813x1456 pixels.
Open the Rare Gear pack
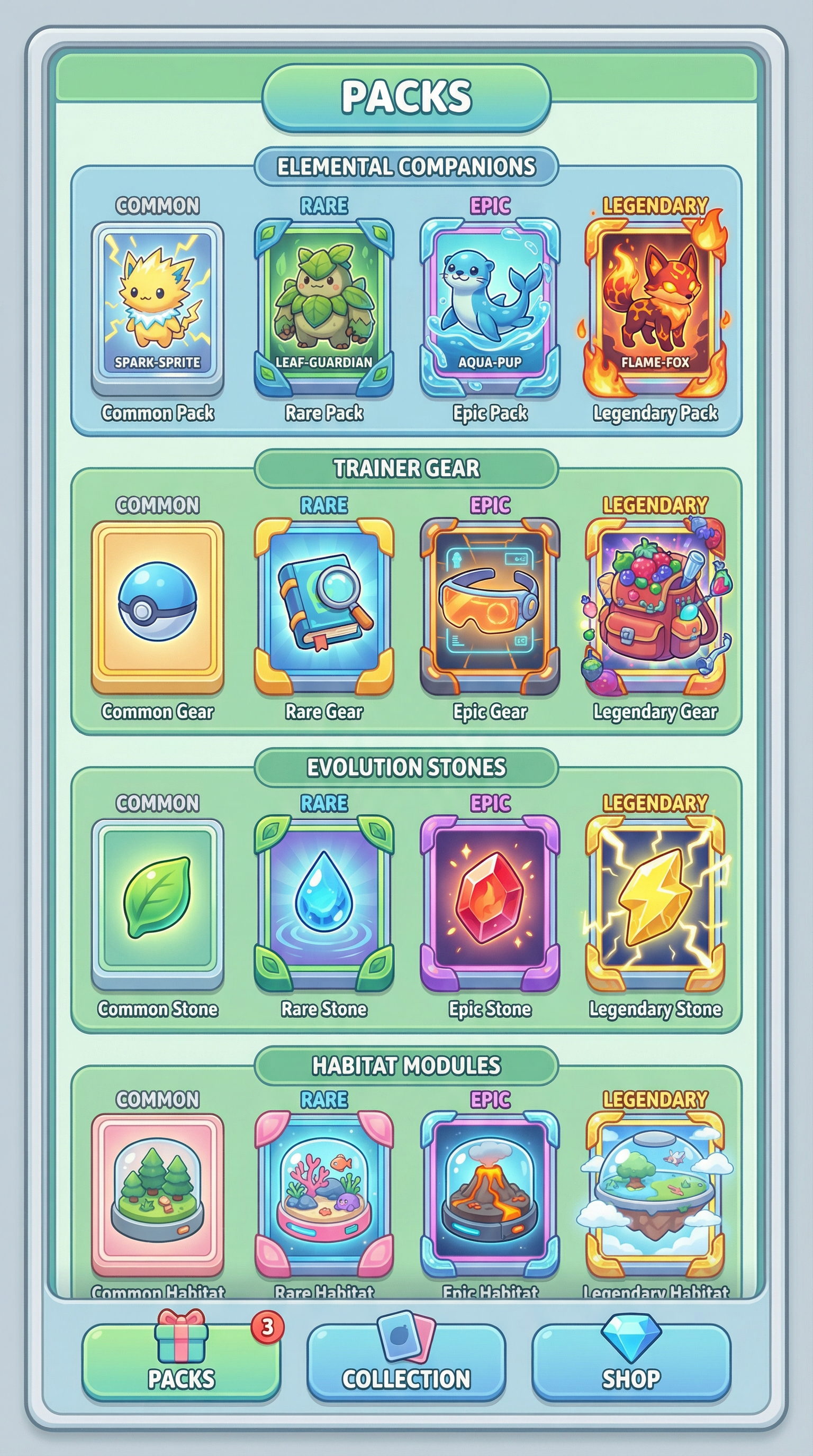click(x=324, y=607)
